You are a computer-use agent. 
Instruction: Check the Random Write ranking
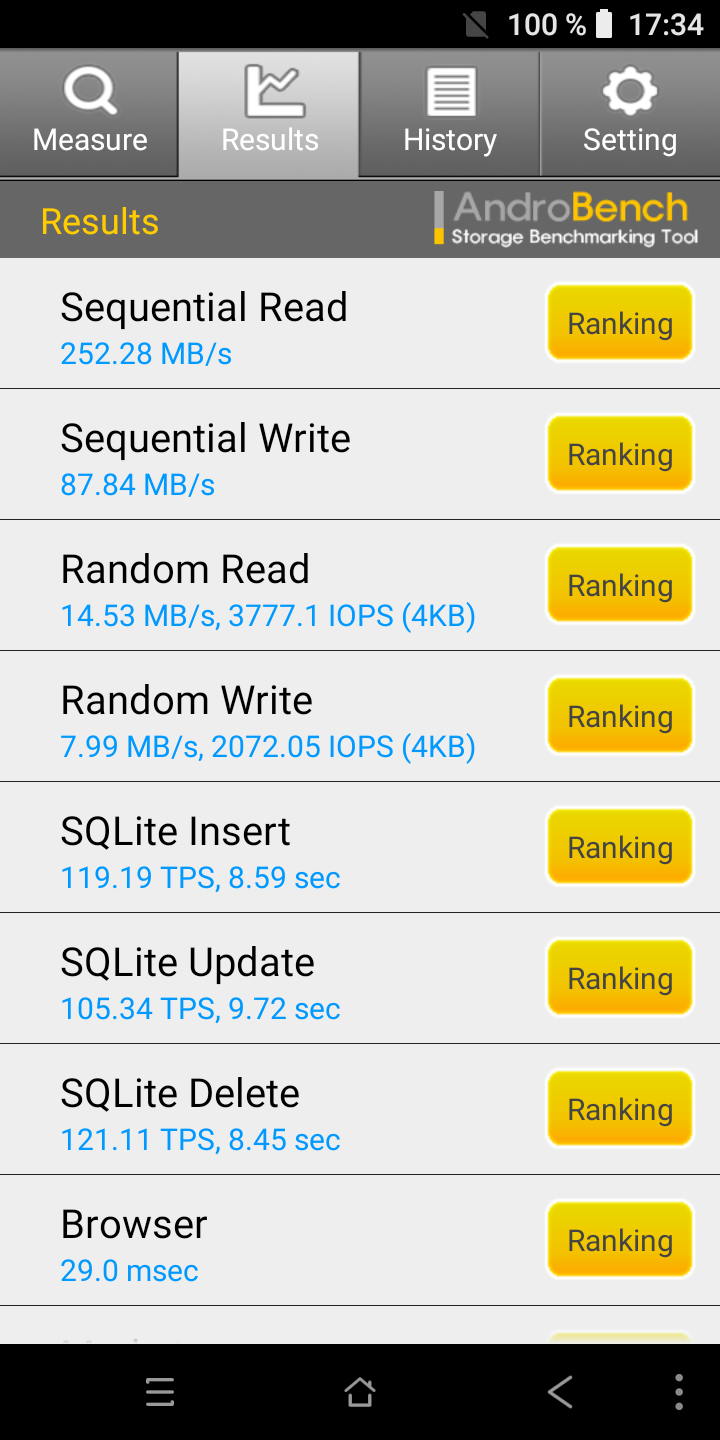pos(620,716)
